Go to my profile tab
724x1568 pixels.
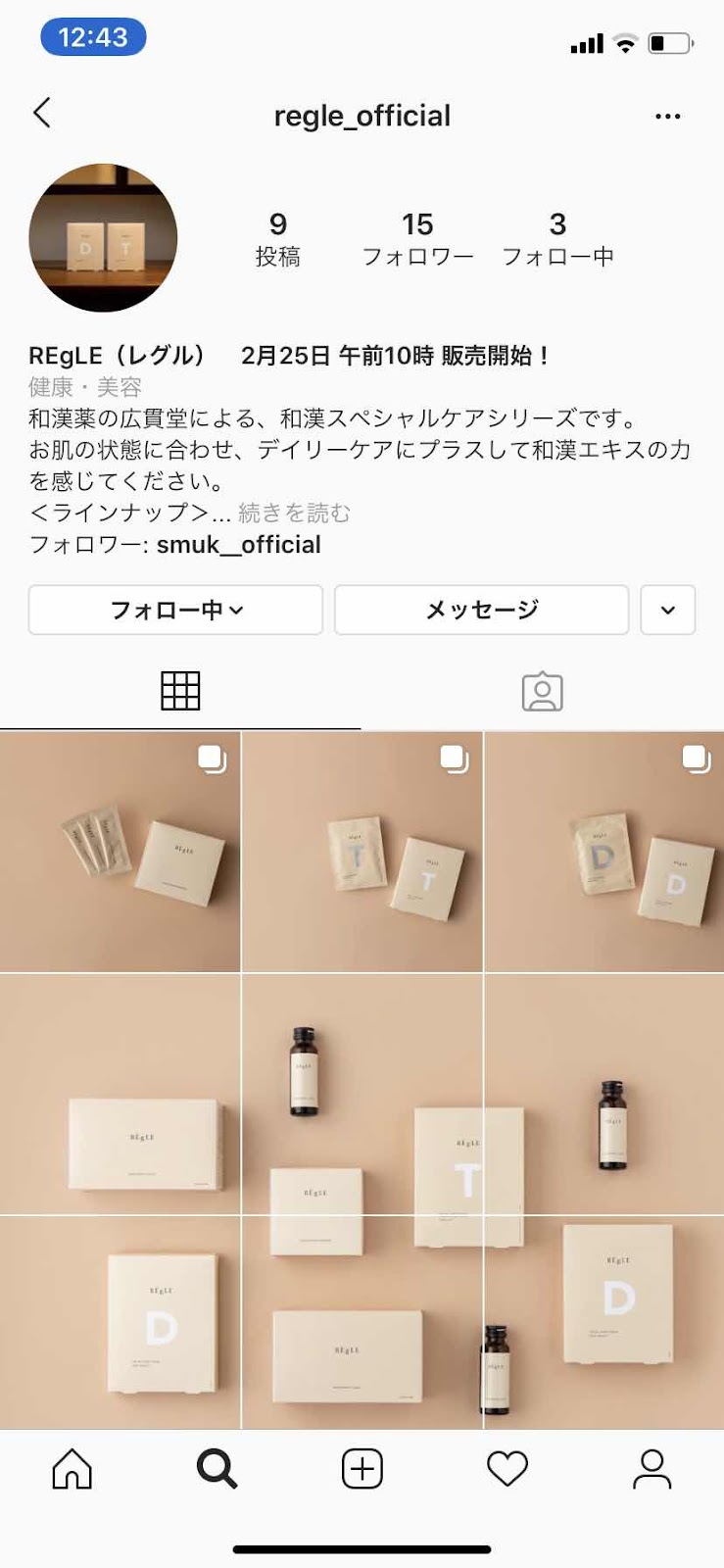[x=652, y=1468]
